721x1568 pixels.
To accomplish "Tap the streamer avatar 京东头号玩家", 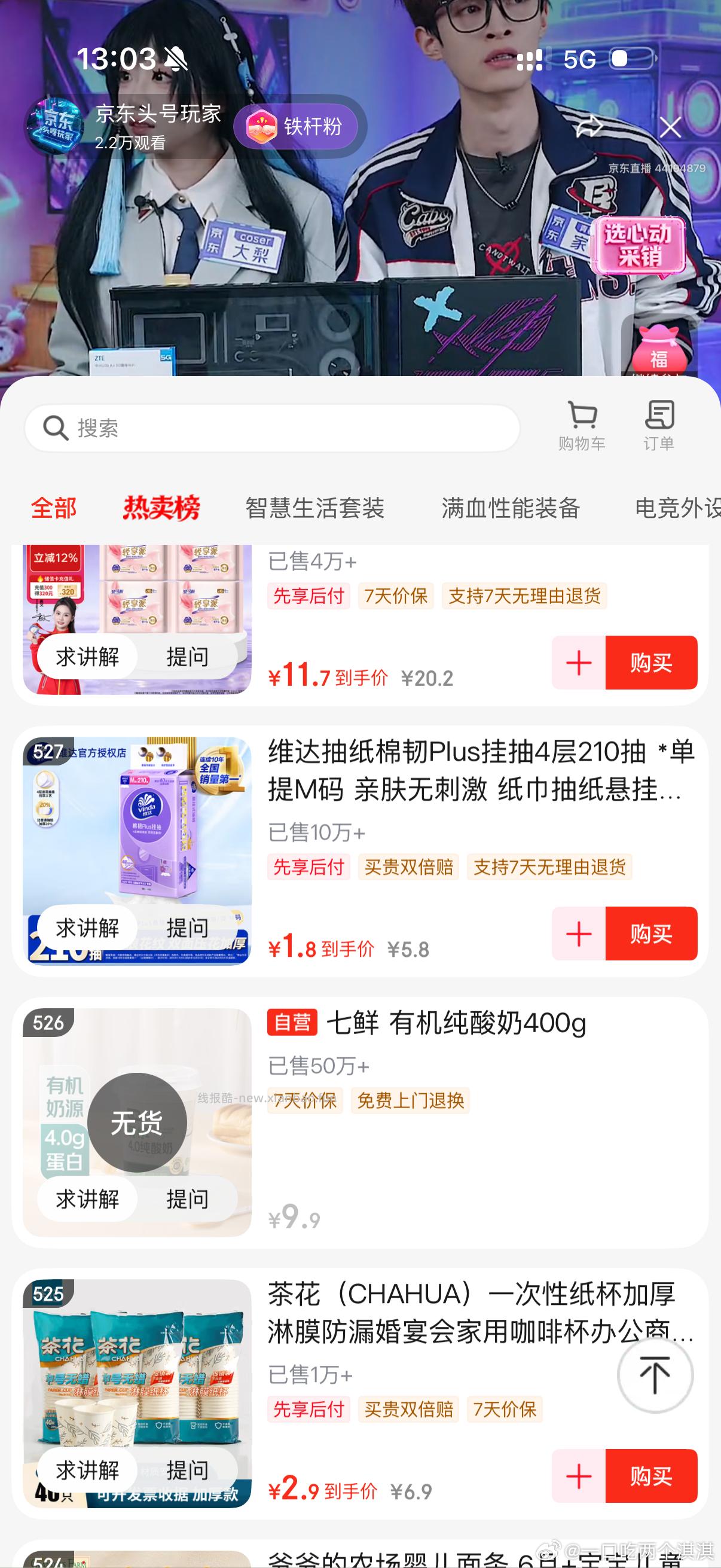I will coord(56,126).
